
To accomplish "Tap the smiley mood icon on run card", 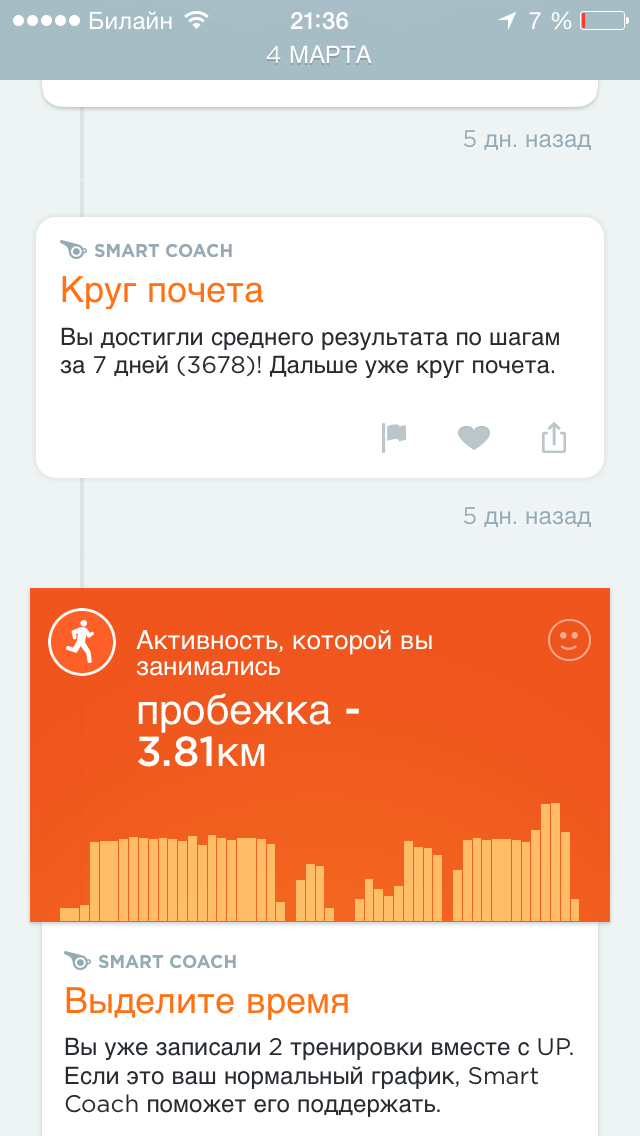I will 569,640.
